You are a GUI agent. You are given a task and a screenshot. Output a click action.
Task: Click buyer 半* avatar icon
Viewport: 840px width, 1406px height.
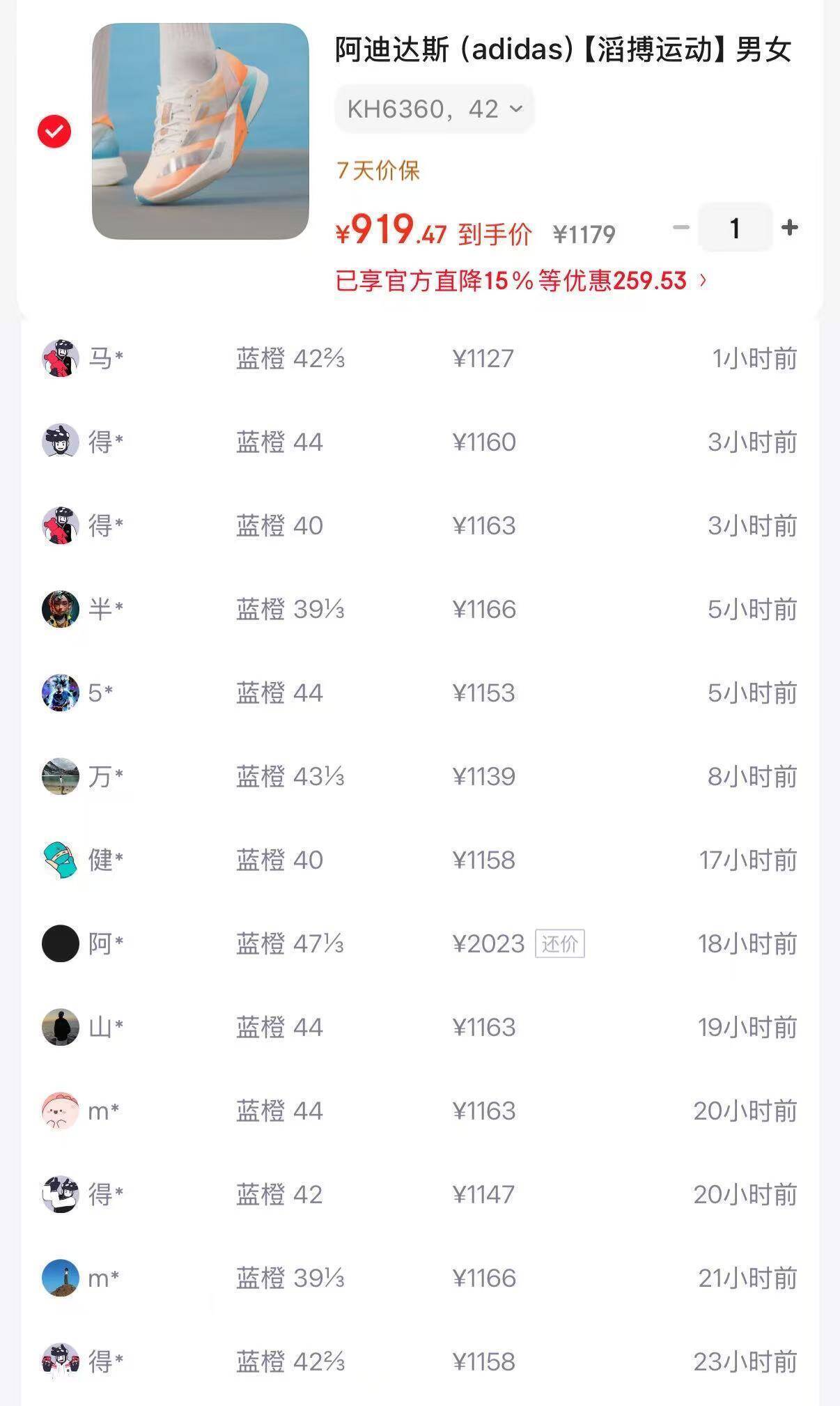pos(61,609)
